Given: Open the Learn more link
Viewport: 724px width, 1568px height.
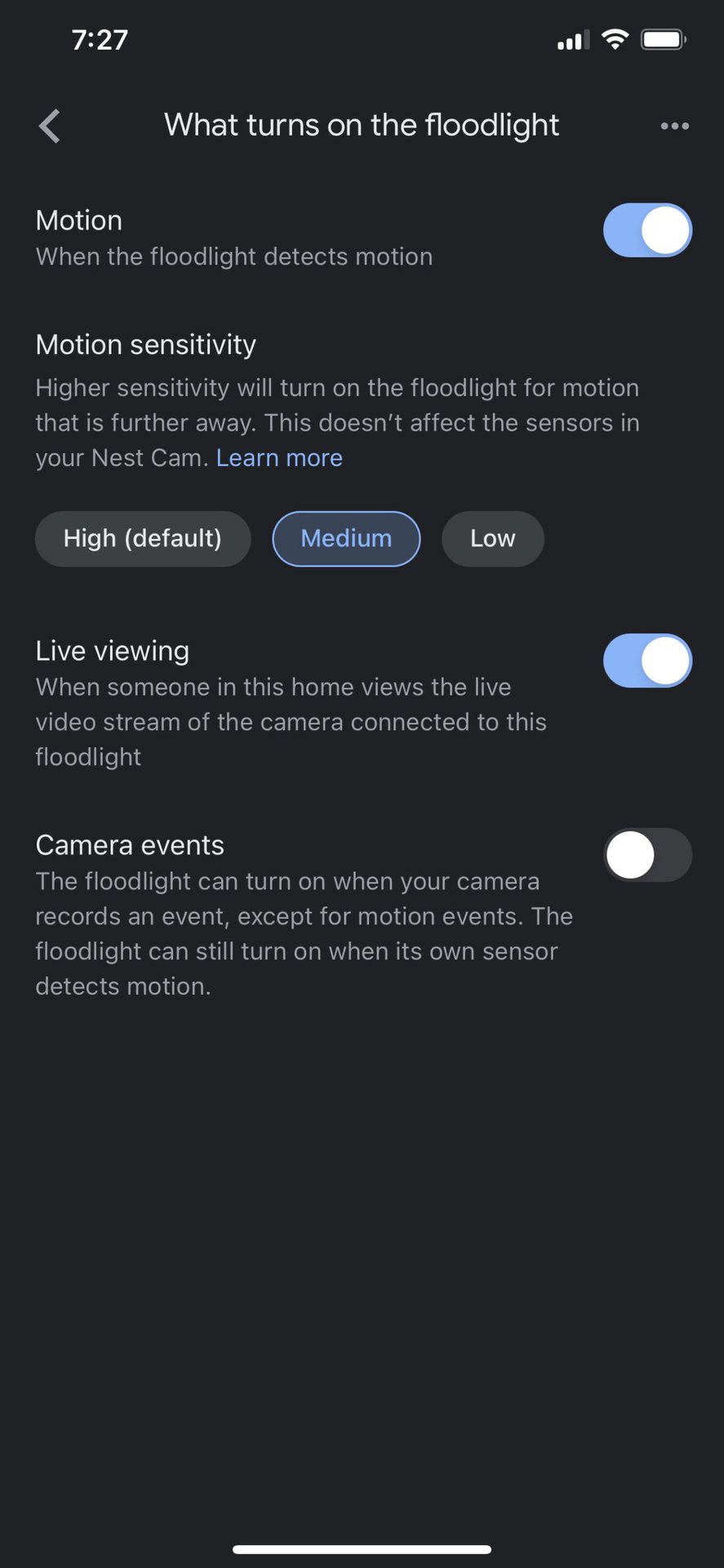Looking at the screenshot, I should click(x=279, y=458).
